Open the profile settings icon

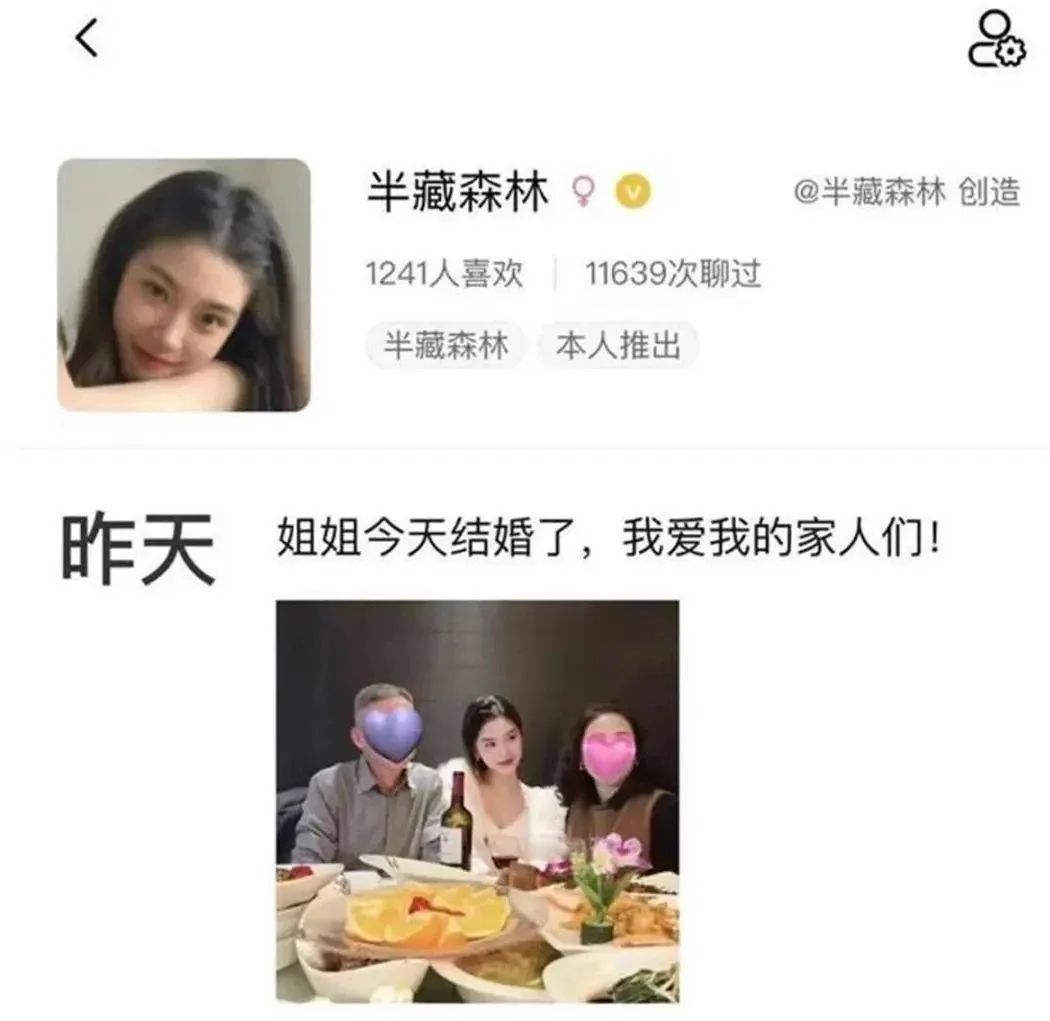tap(995, 40)
